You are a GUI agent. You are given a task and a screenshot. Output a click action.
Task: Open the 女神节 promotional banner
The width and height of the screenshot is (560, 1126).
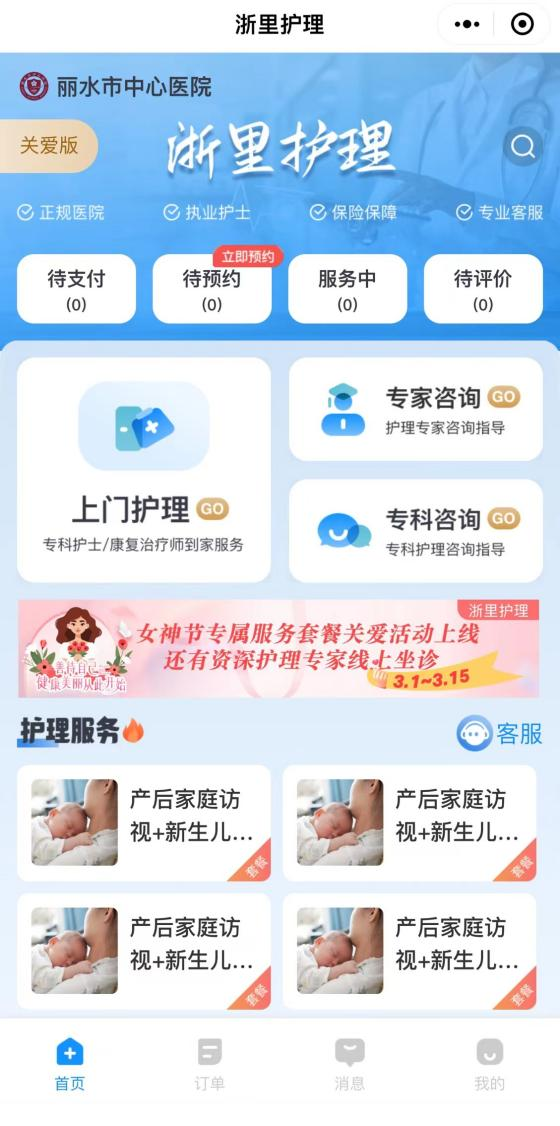(x=279, y=648)
